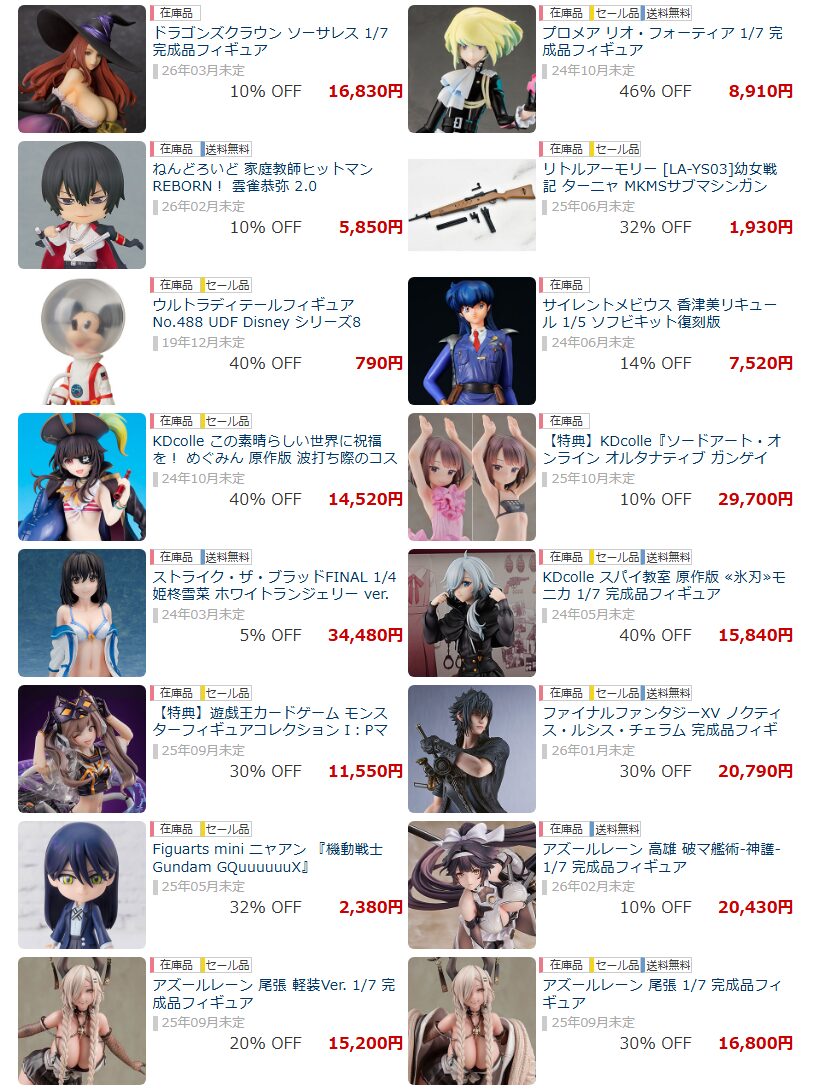Open KDcolle めぐみん 原作版 figure page
The image size is (816, 1090).
click(x=273, y=449)
